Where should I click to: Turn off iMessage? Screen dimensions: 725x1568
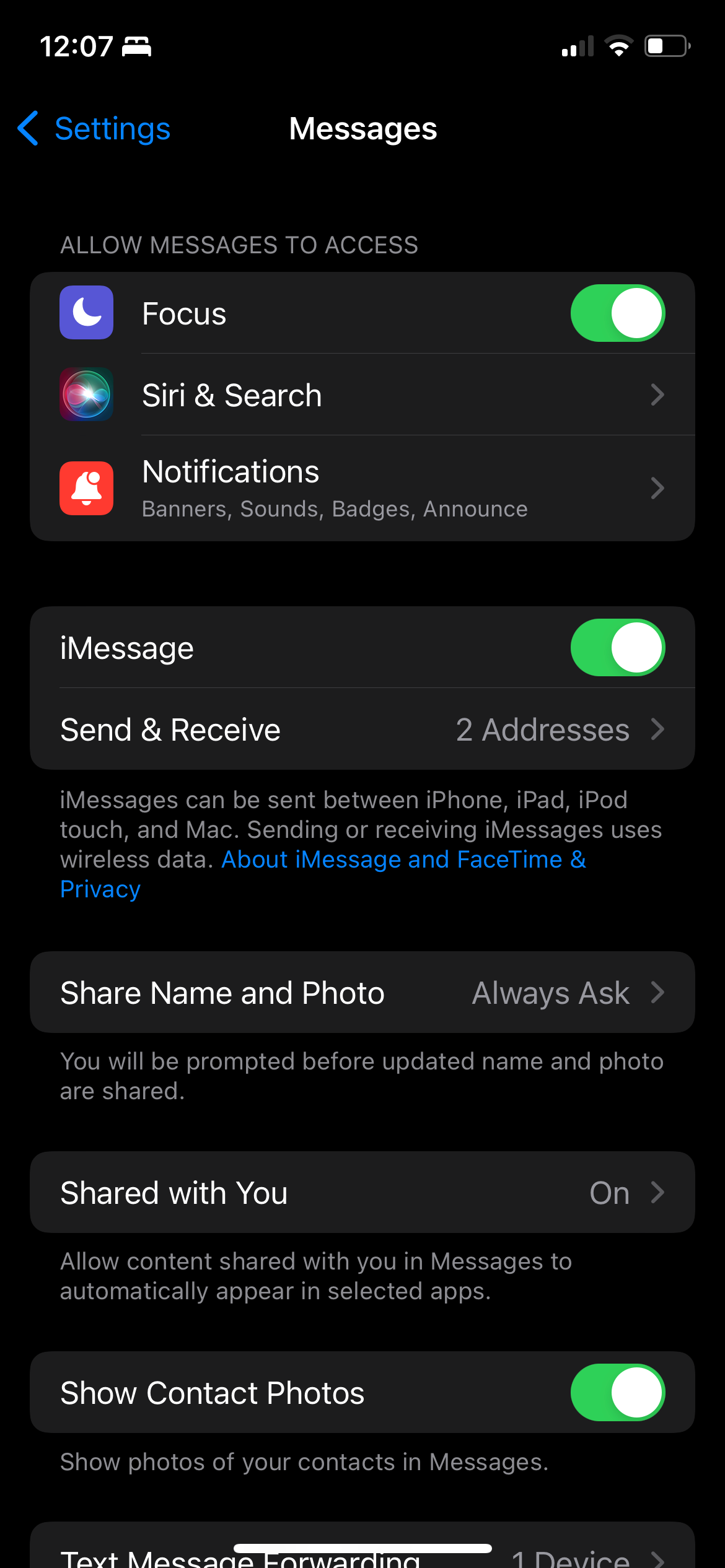[617, 647]
